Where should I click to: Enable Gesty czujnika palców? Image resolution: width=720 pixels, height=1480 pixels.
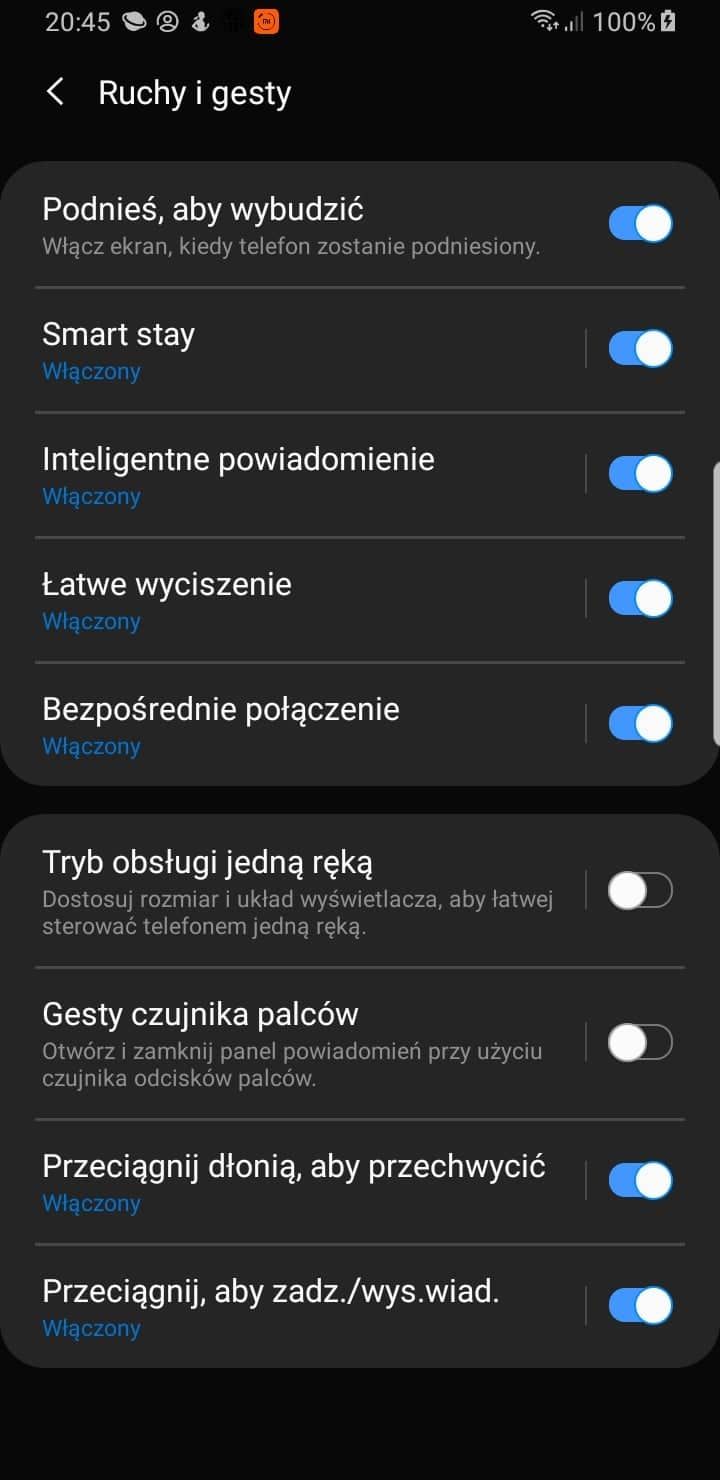coord(639,1042)
